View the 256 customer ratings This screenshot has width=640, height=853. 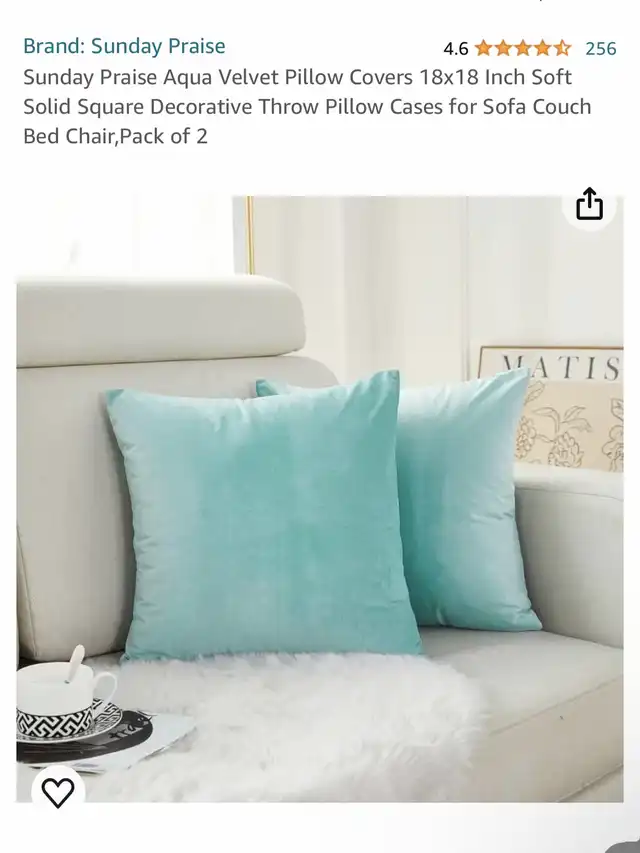pyautogui.click(x=600, y=48)
